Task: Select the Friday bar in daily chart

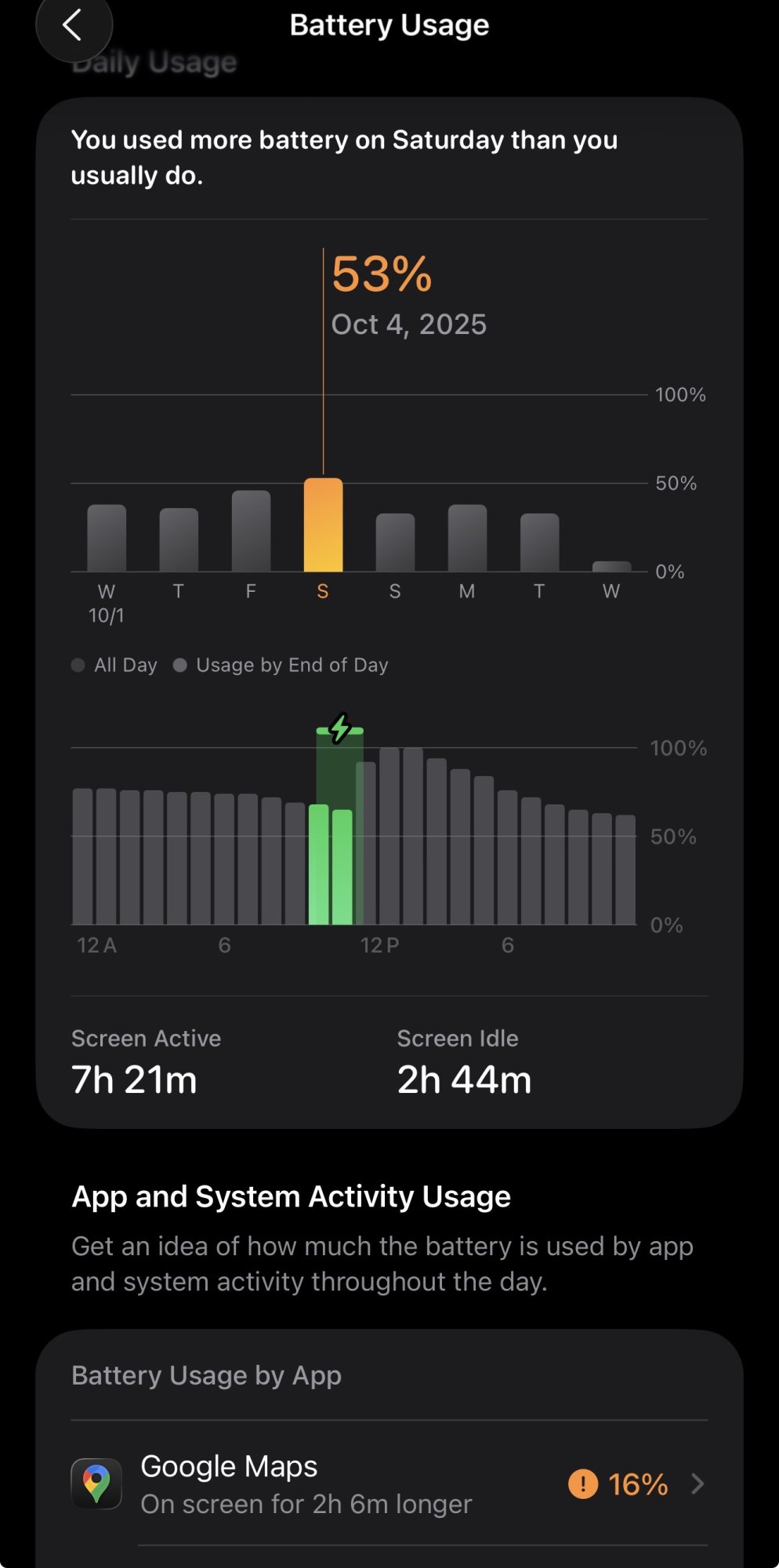Action: tap(251, 531)
